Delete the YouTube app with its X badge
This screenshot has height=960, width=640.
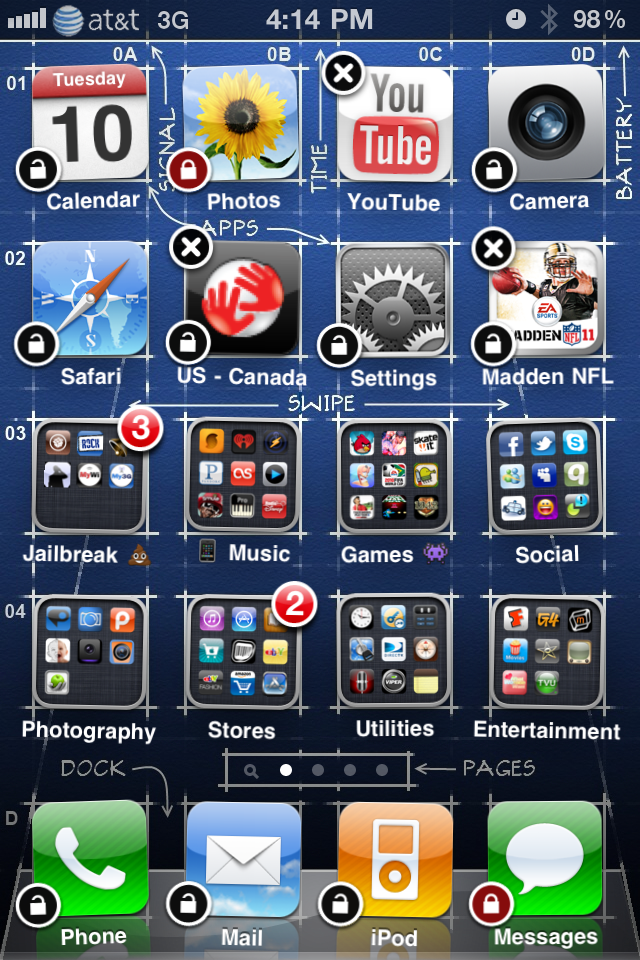[344, 73]
